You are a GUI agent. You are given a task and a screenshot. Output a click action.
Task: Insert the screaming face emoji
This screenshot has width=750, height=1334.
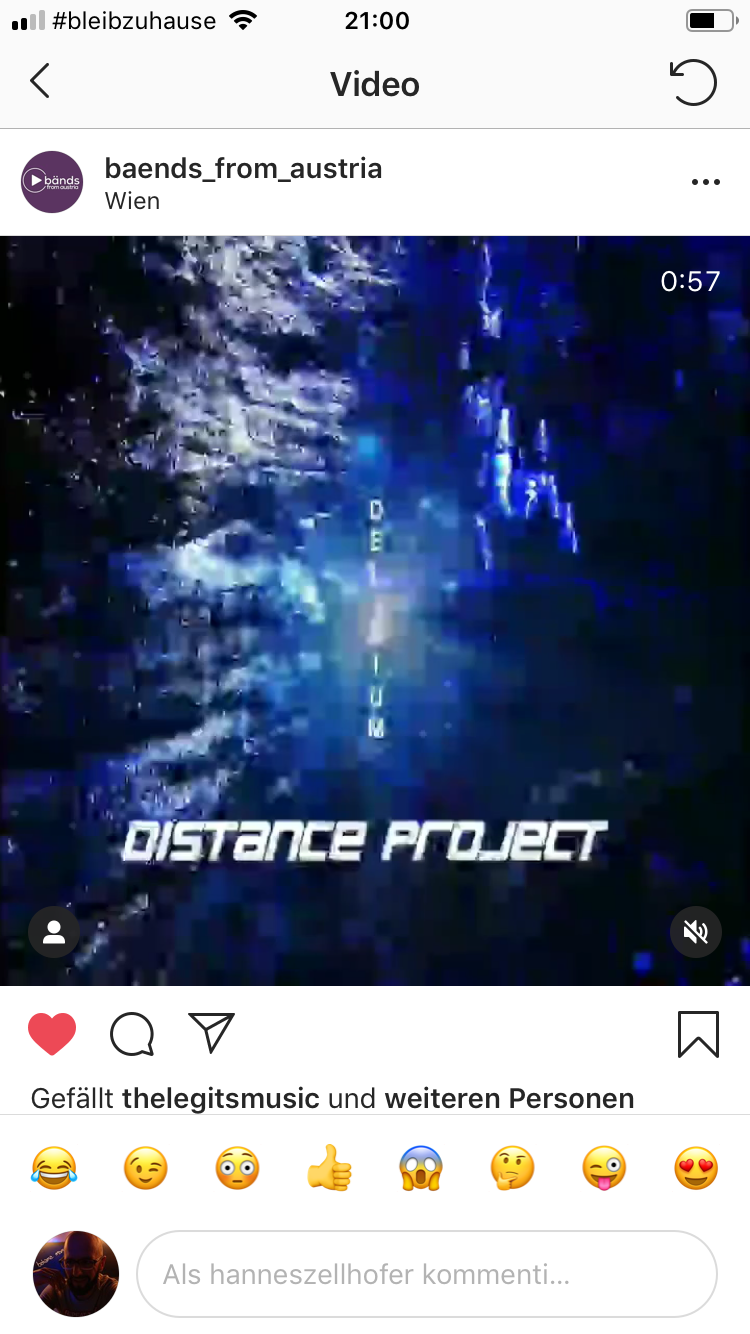(421, 1168)
